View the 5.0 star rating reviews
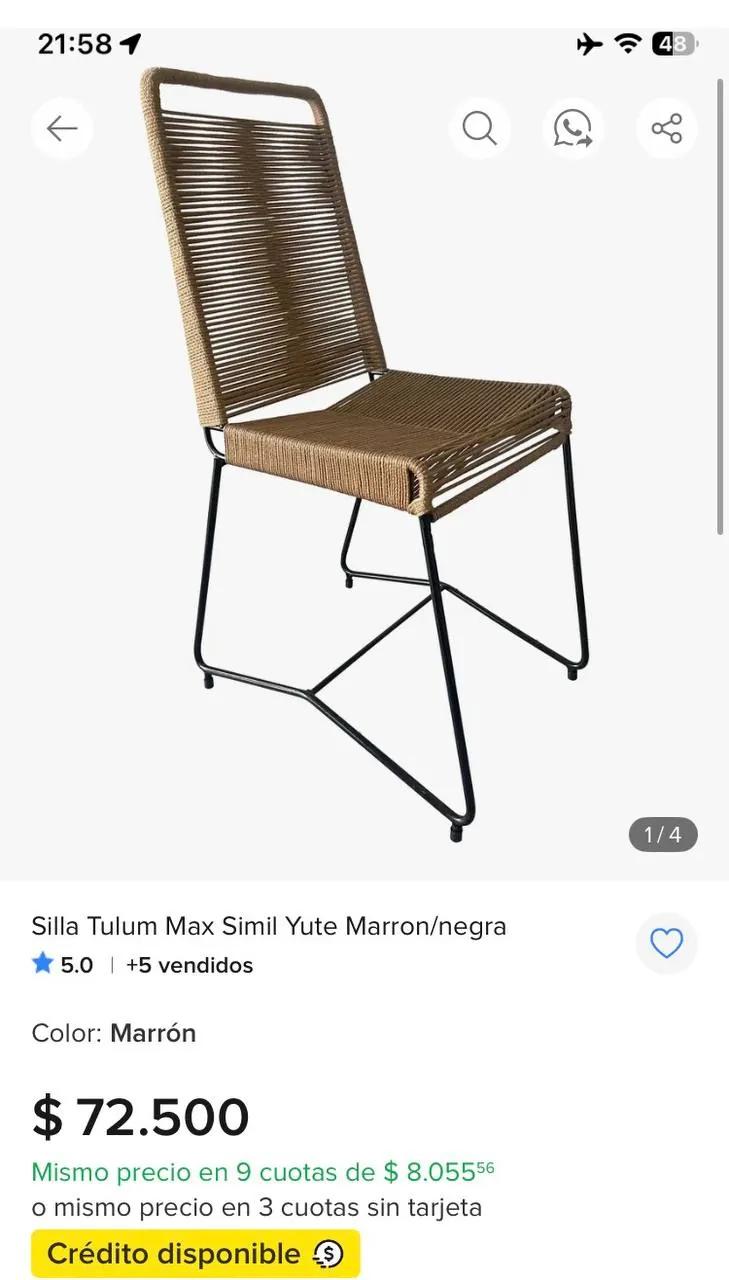This screenshot has width=729, height=1280. 62,965
